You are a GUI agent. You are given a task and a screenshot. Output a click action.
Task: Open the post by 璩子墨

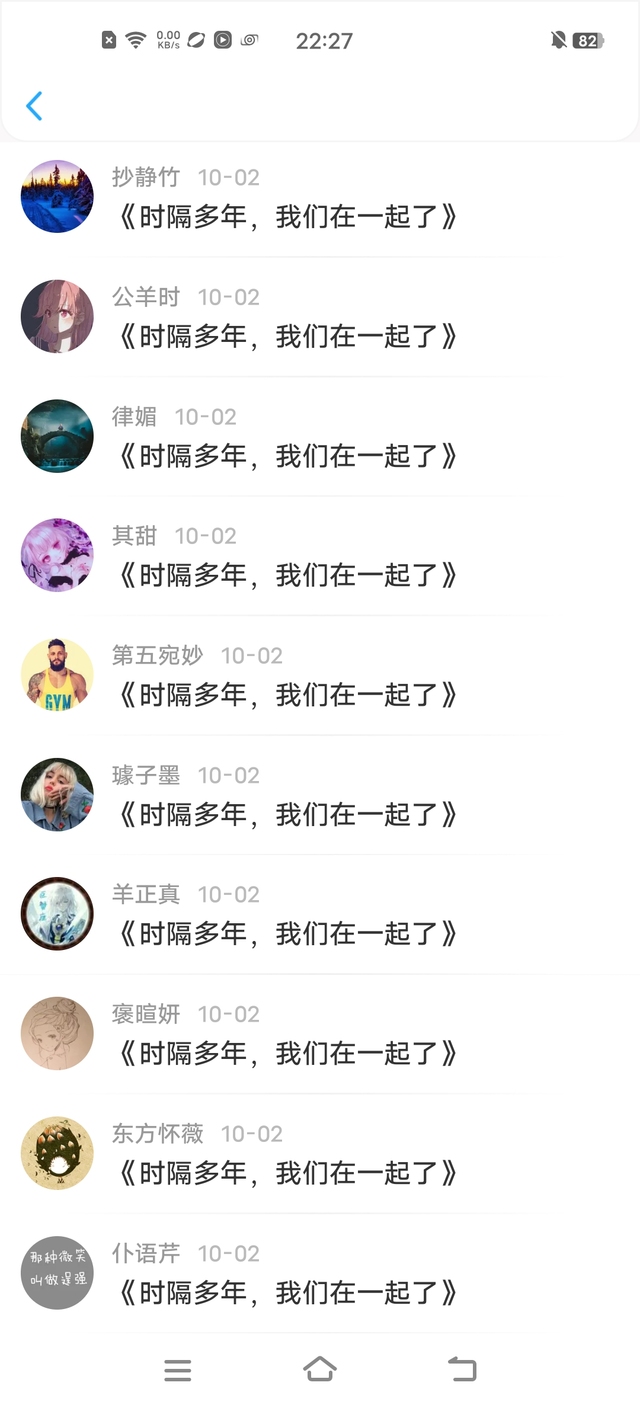point(288,815)
